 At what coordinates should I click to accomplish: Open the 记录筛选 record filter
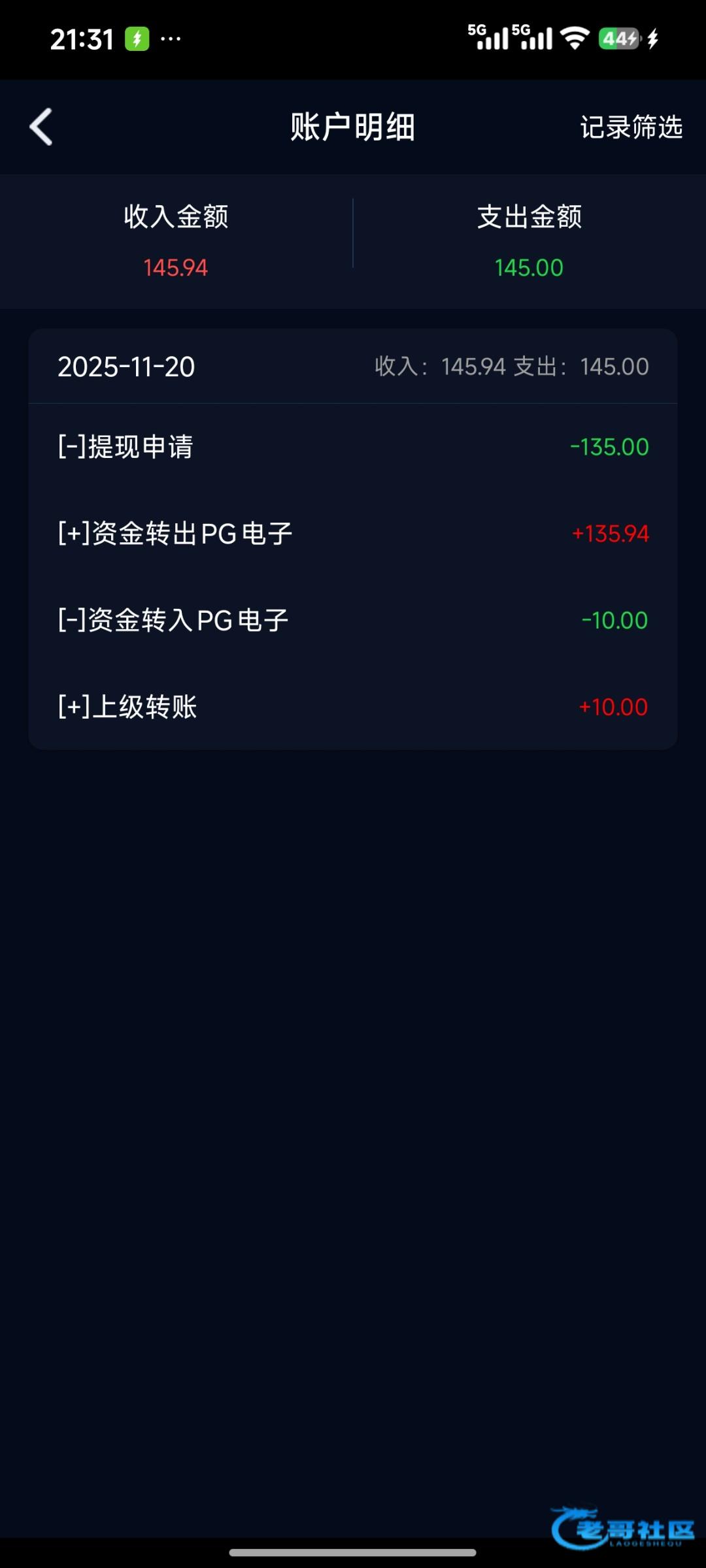(631, 127)
